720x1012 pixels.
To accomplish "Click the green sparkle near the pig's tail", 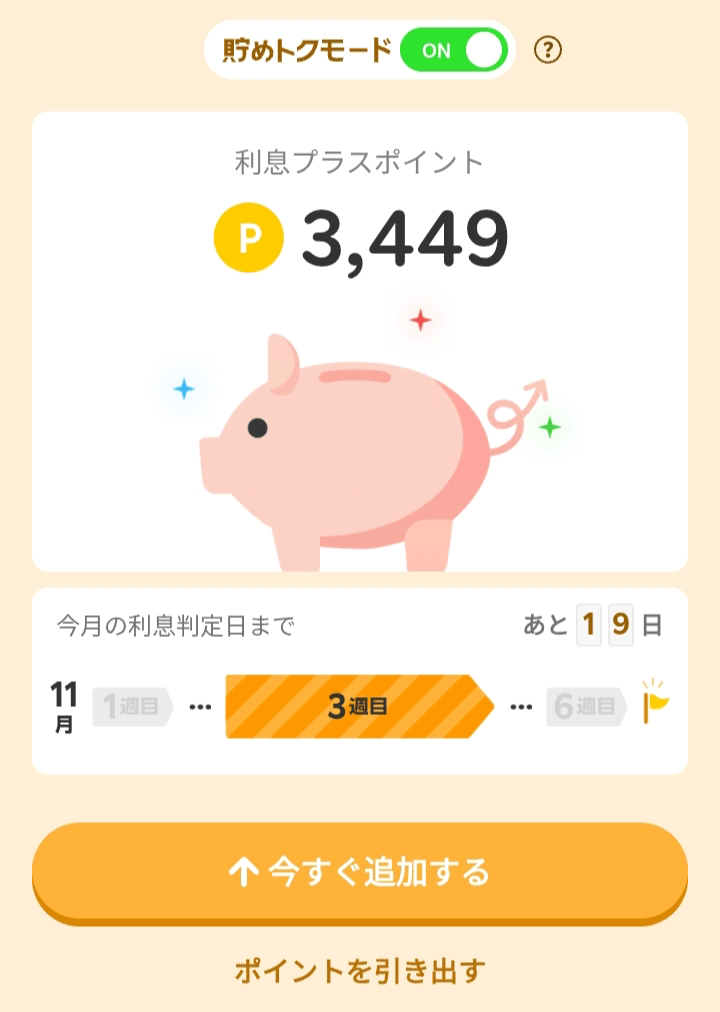I will coord(548,425).
